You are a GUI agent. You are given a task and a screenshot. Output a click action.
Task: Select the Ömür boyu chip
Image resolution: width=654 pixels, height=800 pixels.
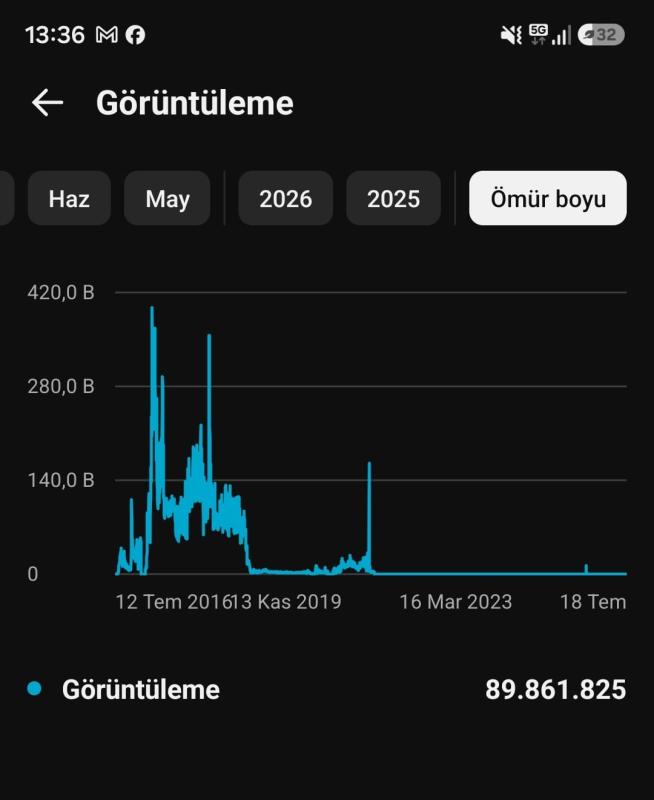click(548, 198)
